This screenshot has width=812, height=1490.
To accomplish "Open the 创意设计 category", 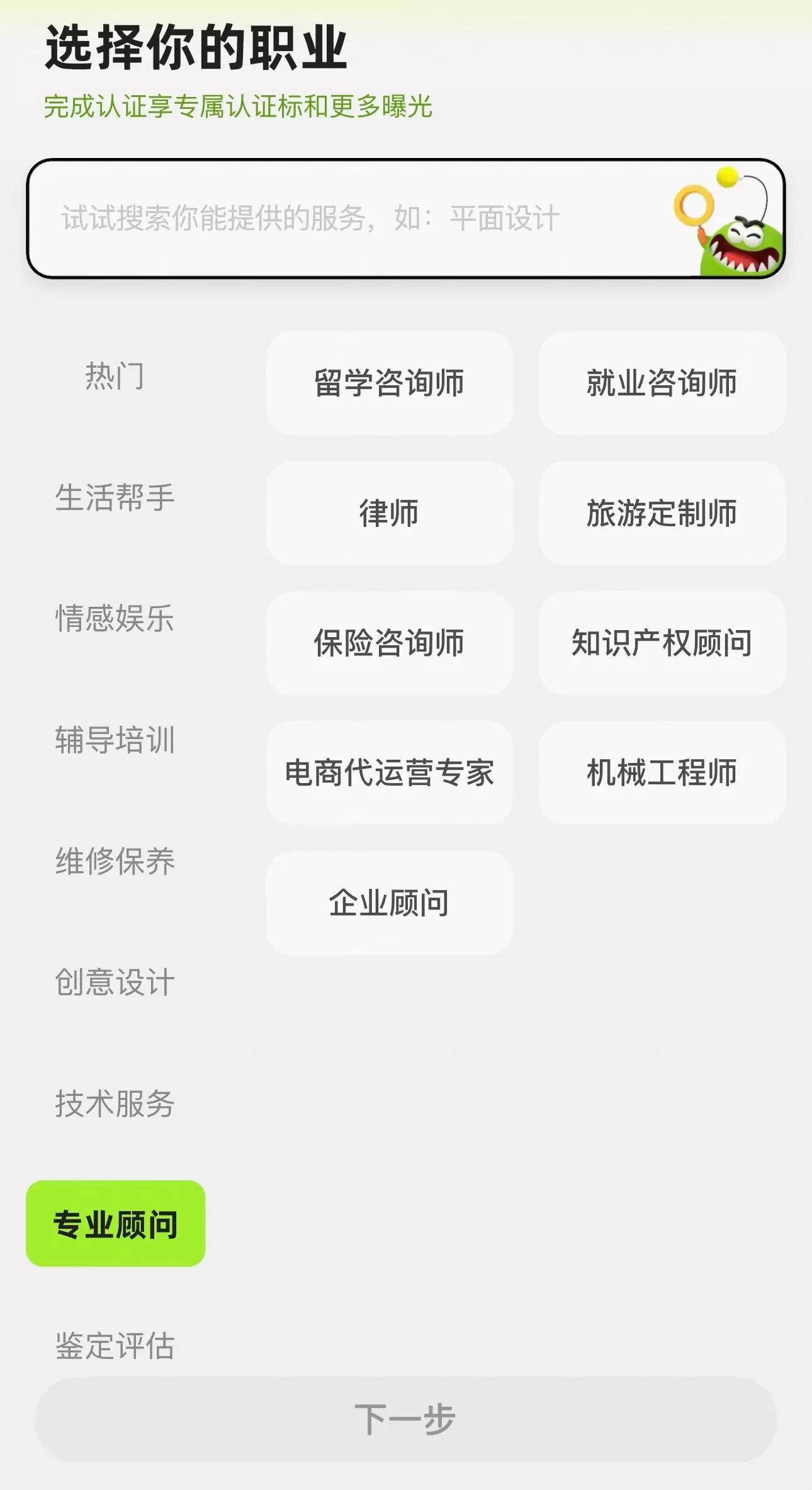I will [115, 982].
